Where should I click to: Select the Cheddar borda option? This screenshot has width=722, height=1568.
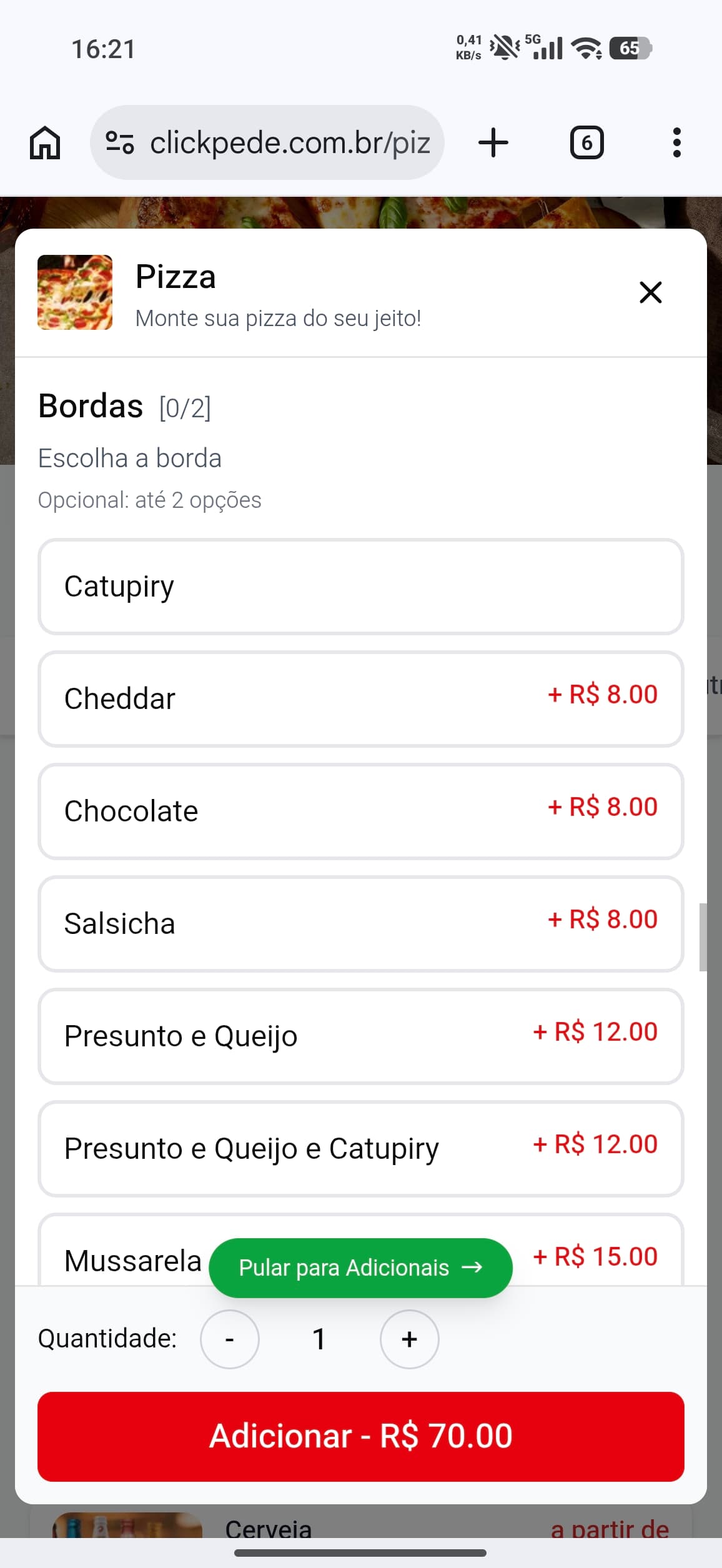point(361,698)
